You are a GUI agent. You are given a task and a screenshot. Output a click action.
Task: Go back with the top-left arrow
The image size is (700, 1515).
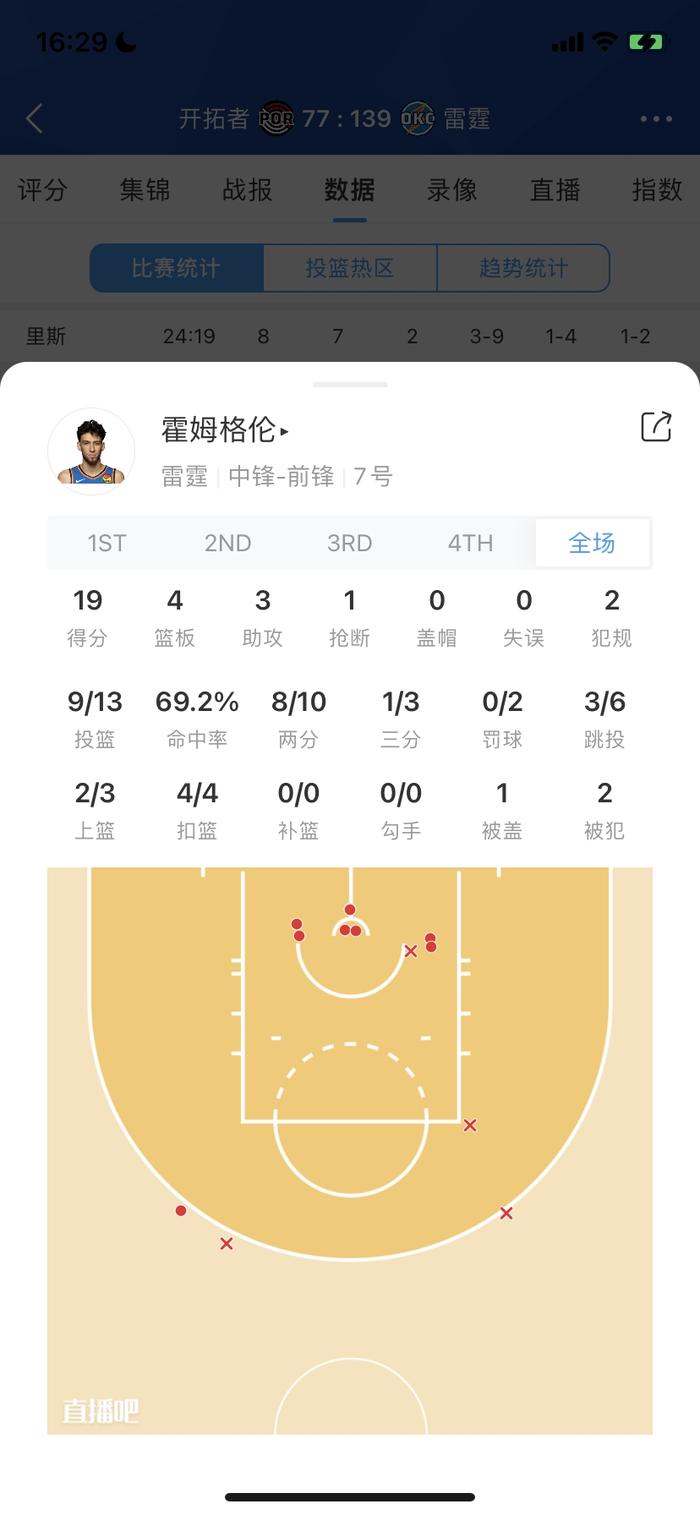click(x=34, y=119)
